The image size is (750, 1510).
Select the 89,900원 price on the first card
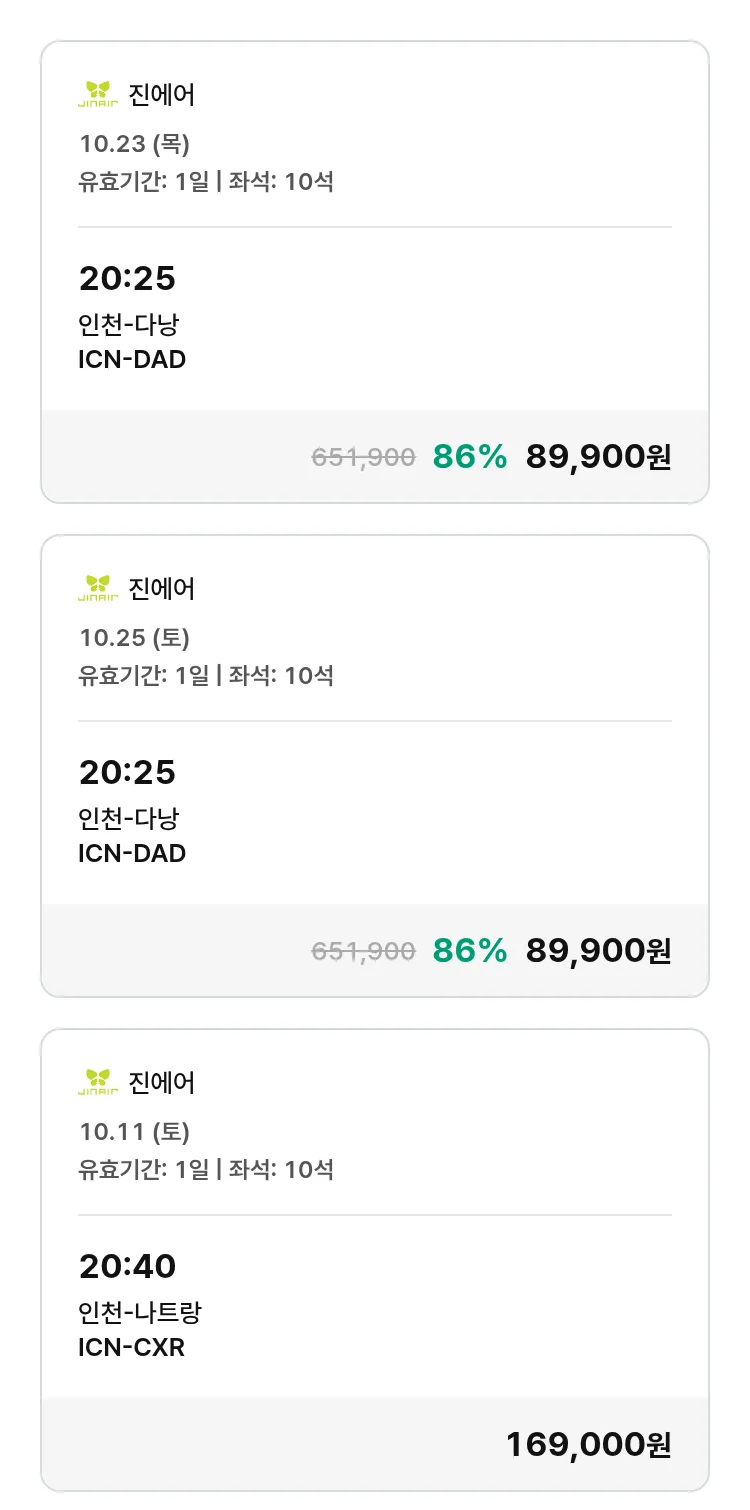597,456
